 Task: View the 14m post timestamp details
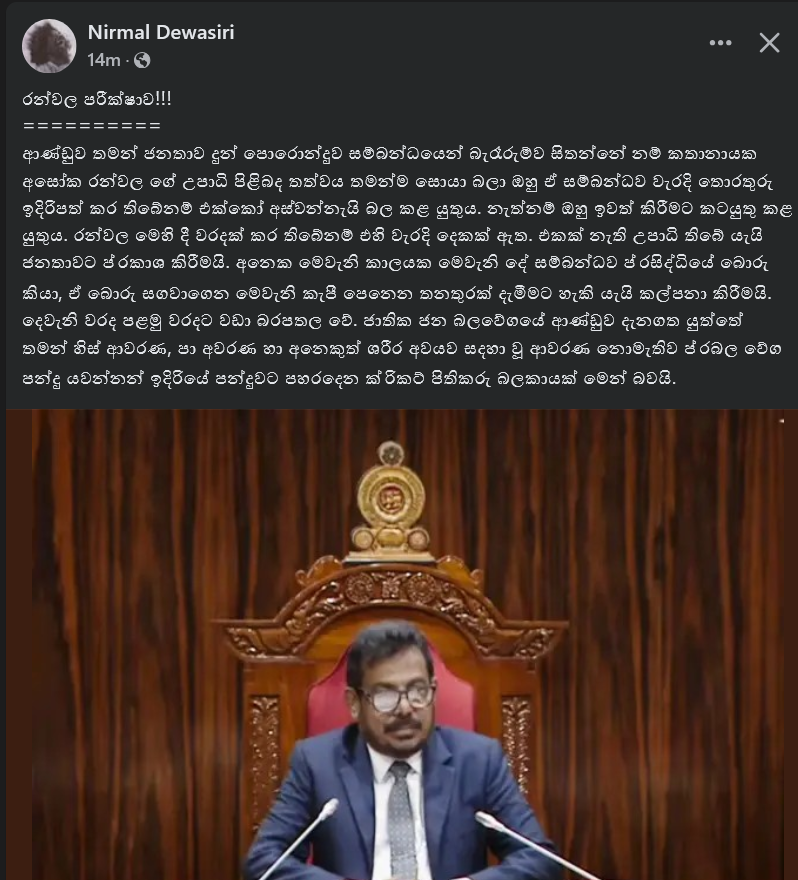click(103, 60)
